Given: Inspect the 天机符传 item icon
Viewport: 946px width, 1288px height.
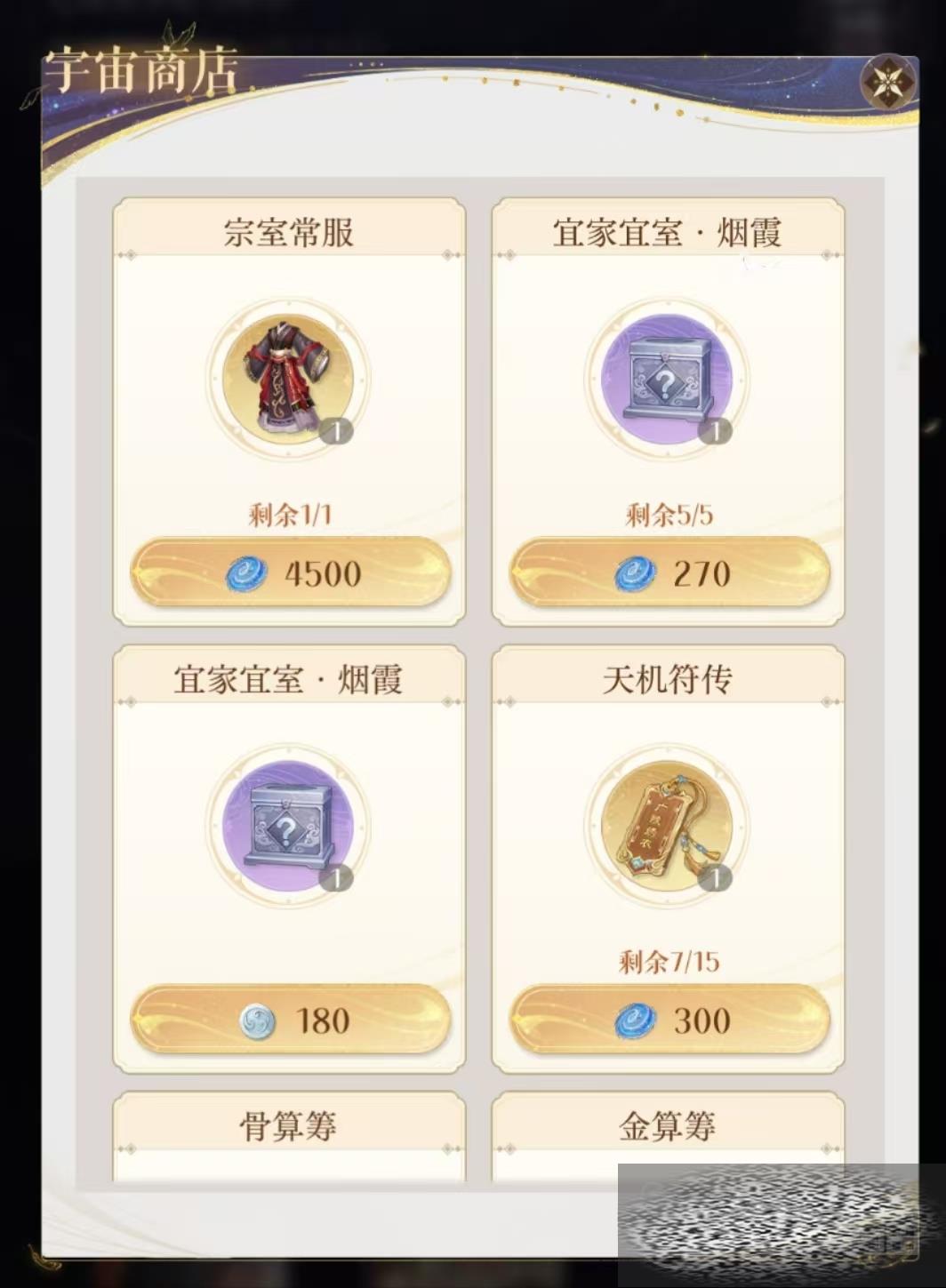Looking at the screenshot, I should tap(667, 828).
